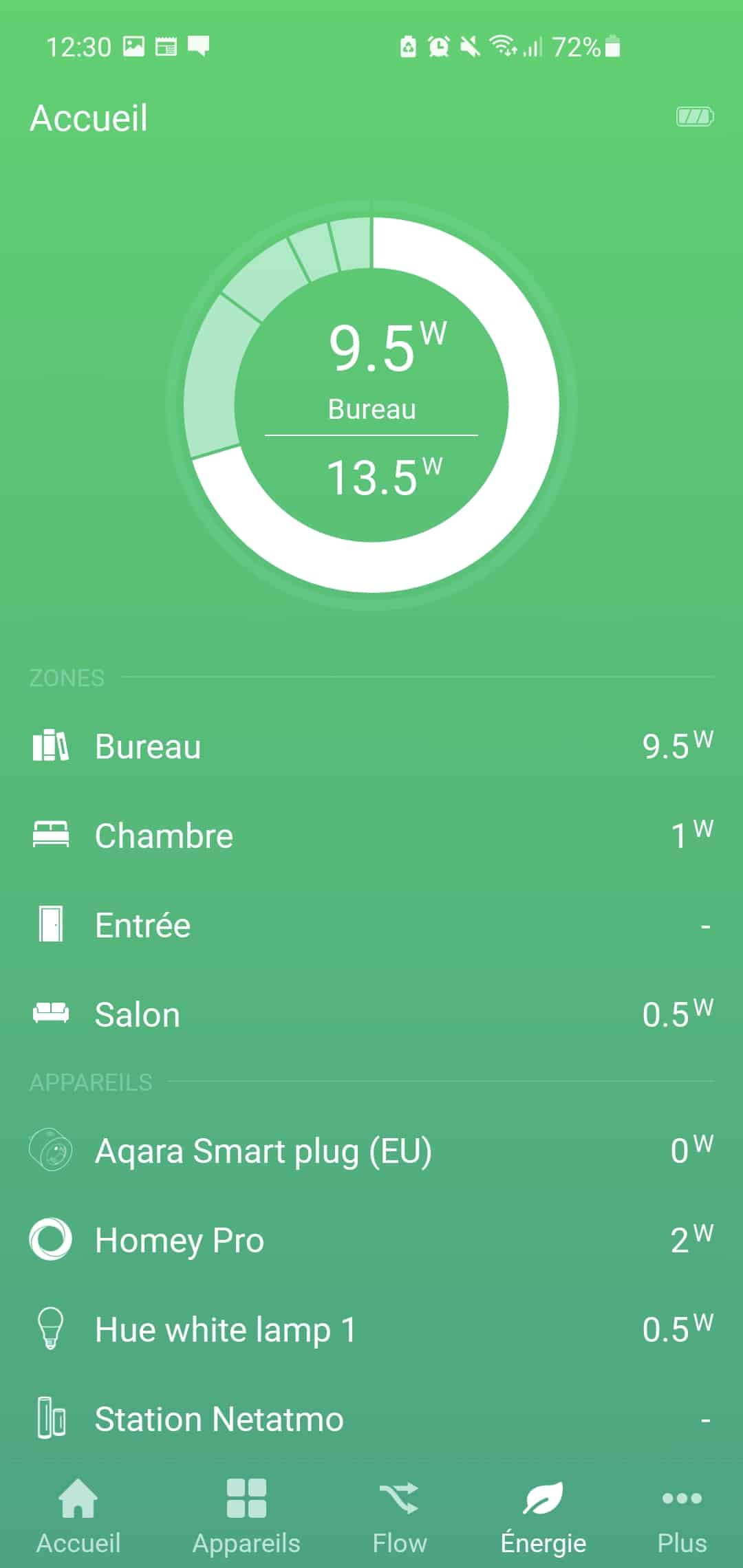Open the Bureau zone energy details

pyautogui.click(x=371, y=747)
